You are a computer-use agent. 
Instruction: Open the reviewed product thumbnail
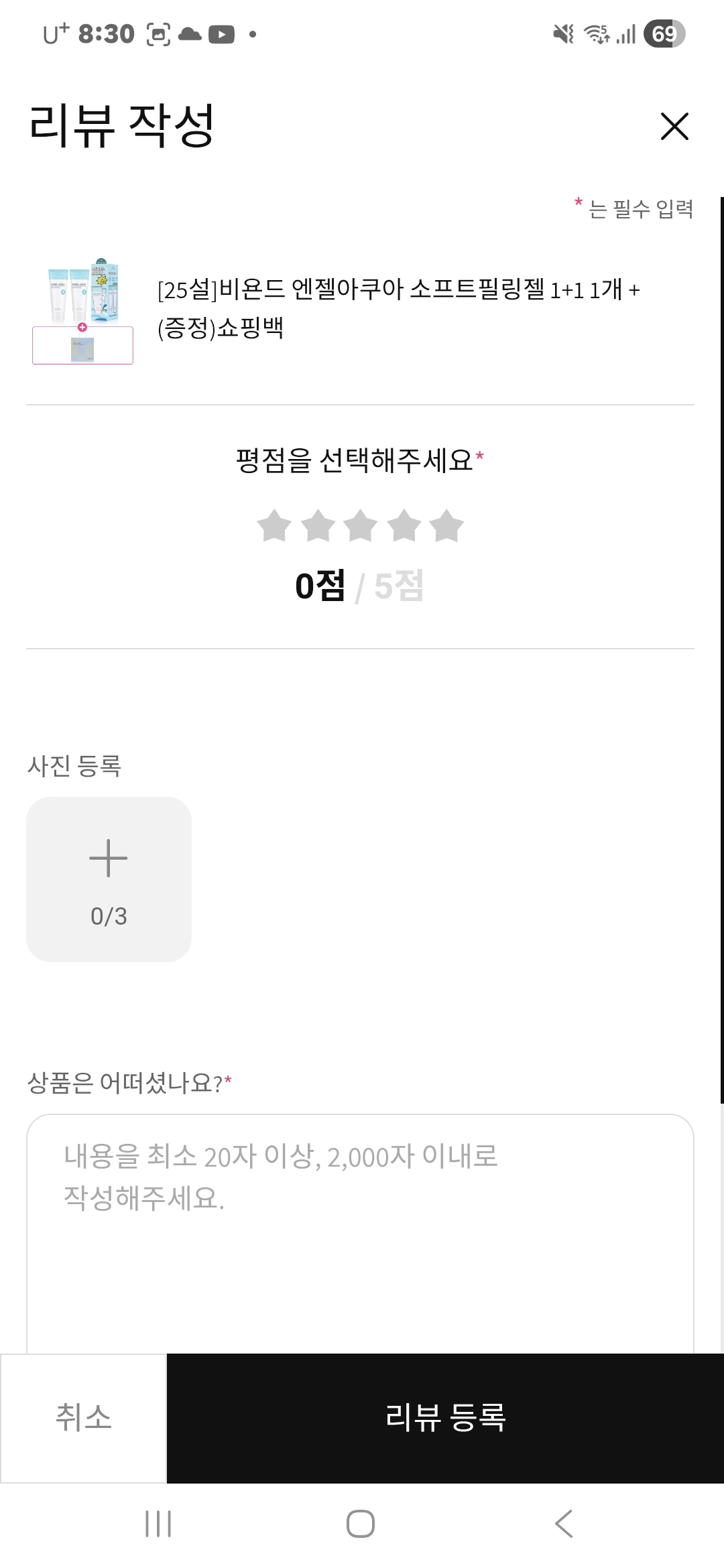point(82,310)
